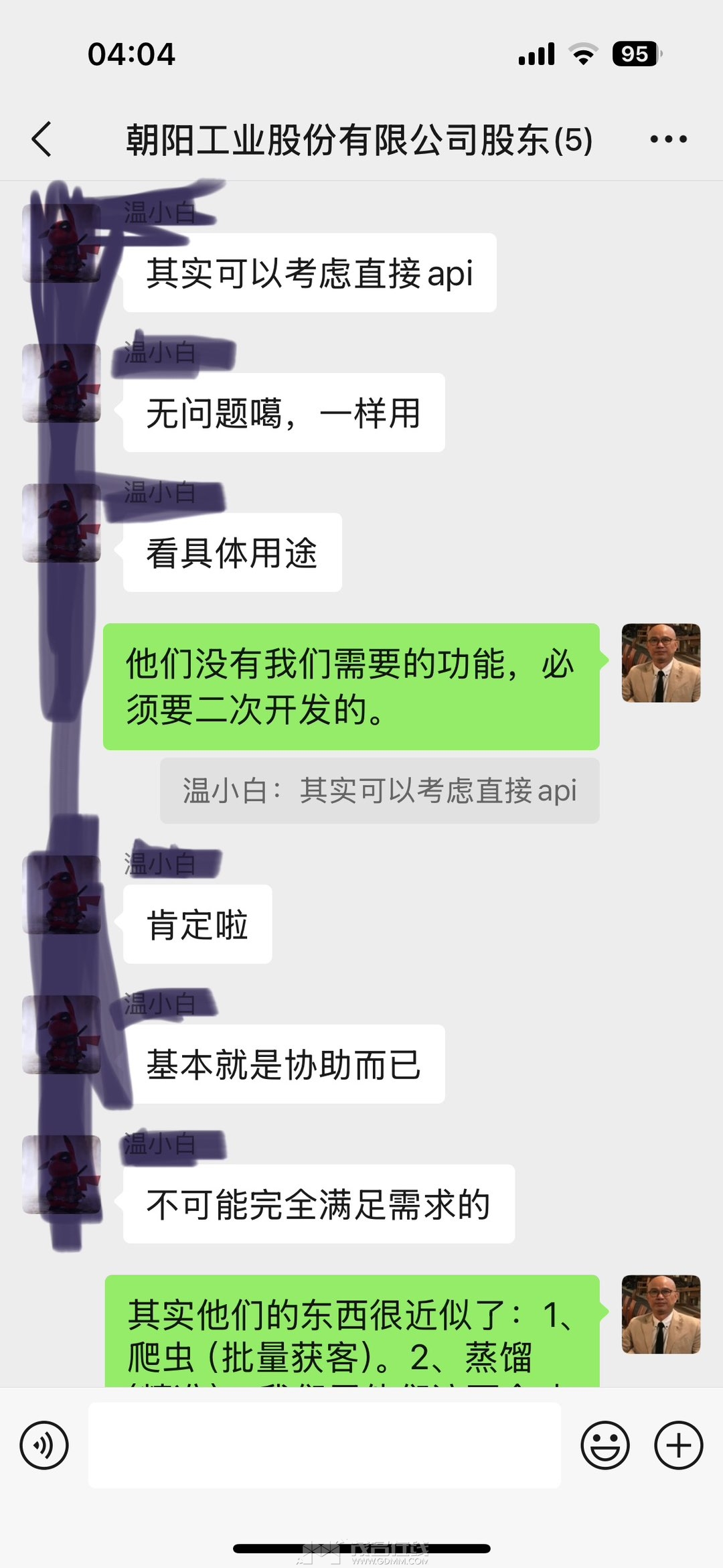Tap quoted message '温小白：其实可以考虑直接api'
Viewport: 723px width, 1568px height.
(x=379, y=790)
